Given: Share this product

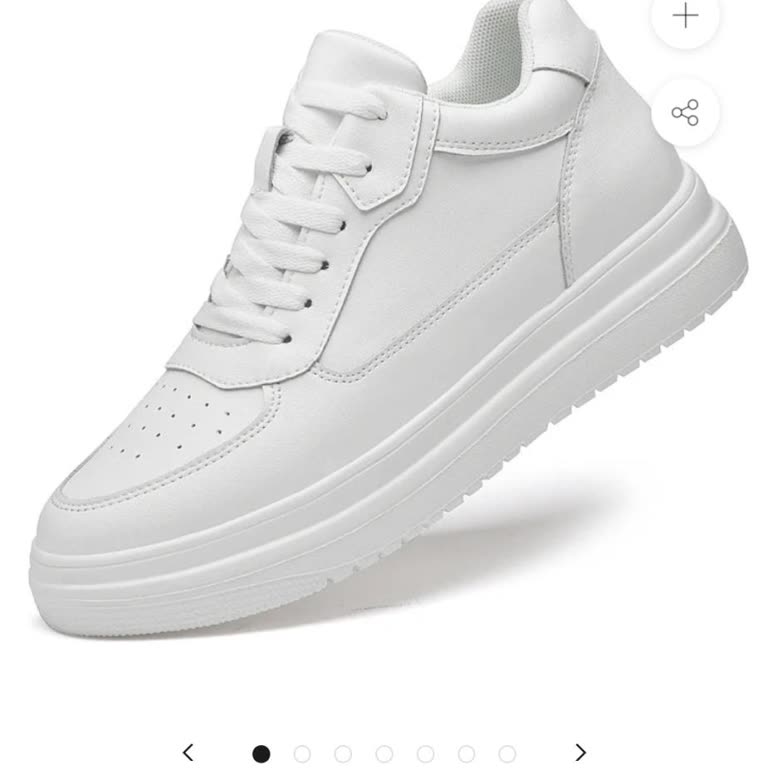Looking at the screenshot, I should pos(685,112).
